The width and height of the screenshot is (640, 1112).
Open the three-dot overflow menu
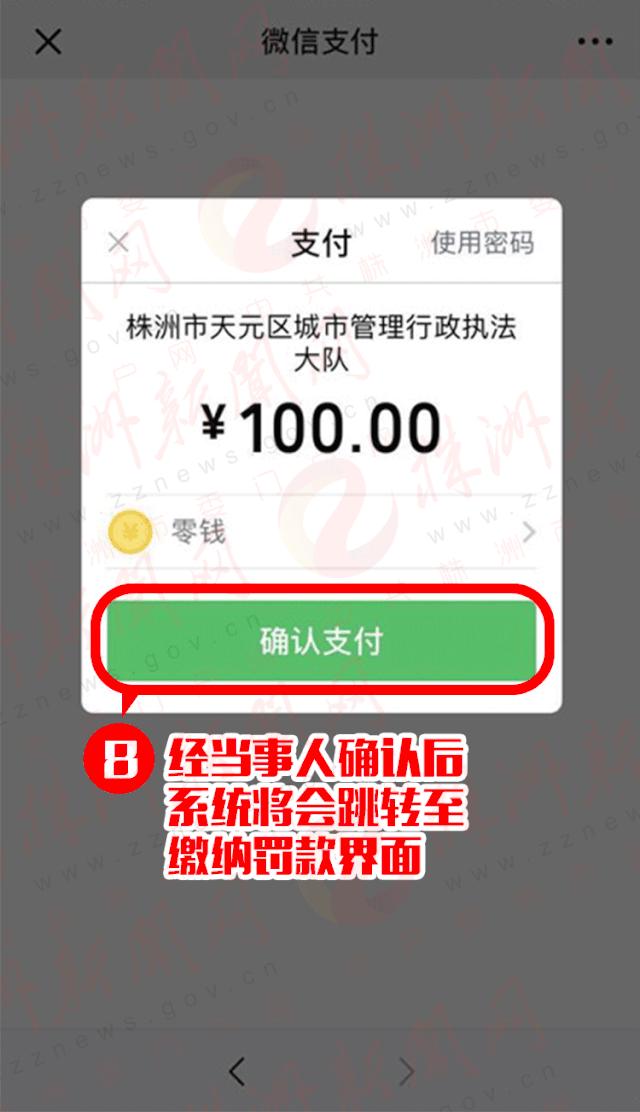[x=594, y=41]
